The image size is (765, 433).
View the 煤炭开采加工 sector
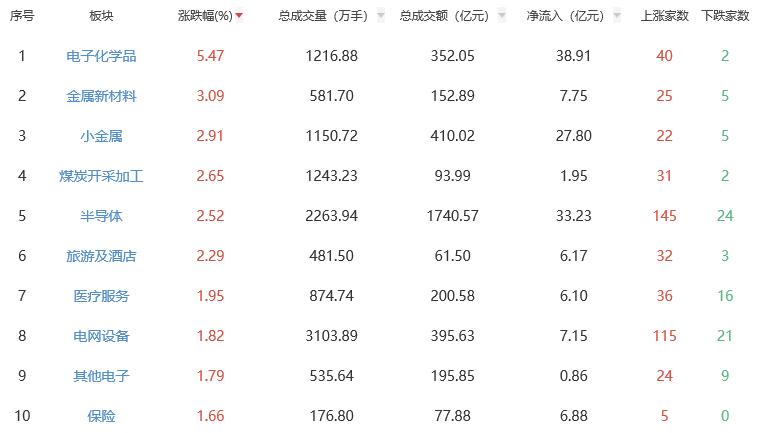[101, 176]
